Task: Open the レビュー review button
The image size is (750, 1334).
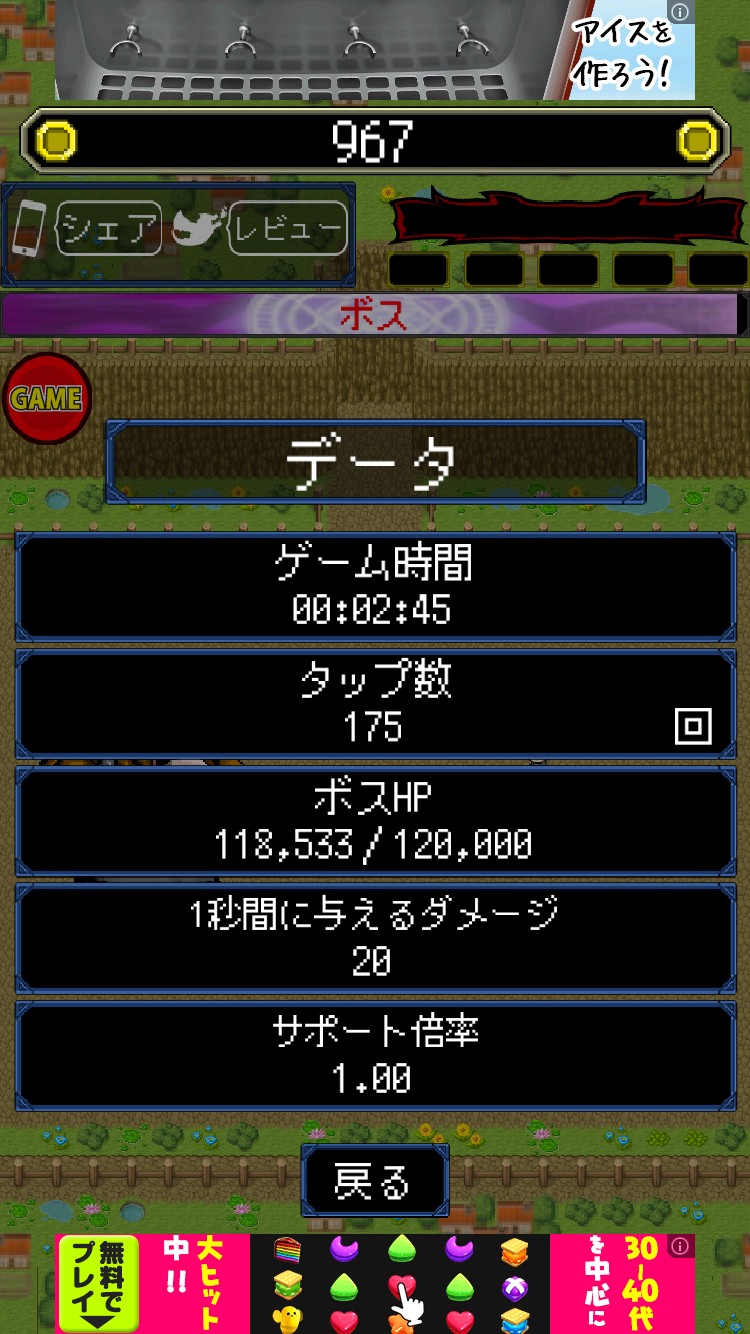Action: click(288, 229)
